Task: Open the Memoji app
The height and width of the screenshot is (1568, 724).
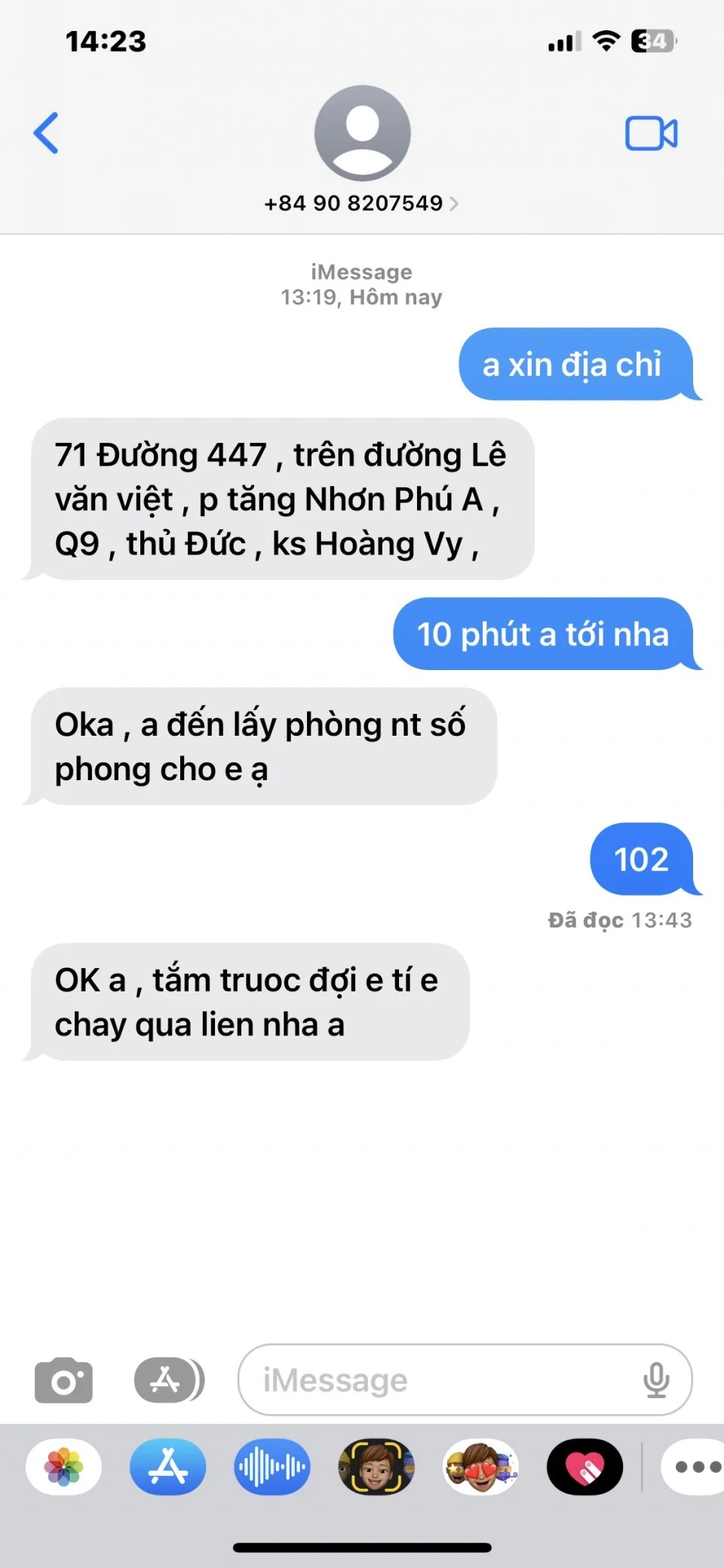Action: [x=376, y=1467]
